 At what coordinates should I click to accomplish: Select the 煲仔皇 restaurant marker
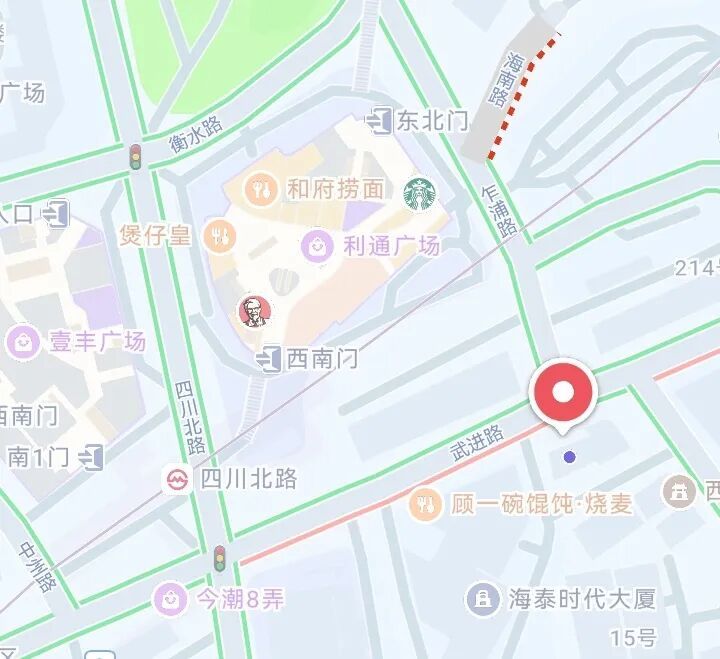coord(219,236)
